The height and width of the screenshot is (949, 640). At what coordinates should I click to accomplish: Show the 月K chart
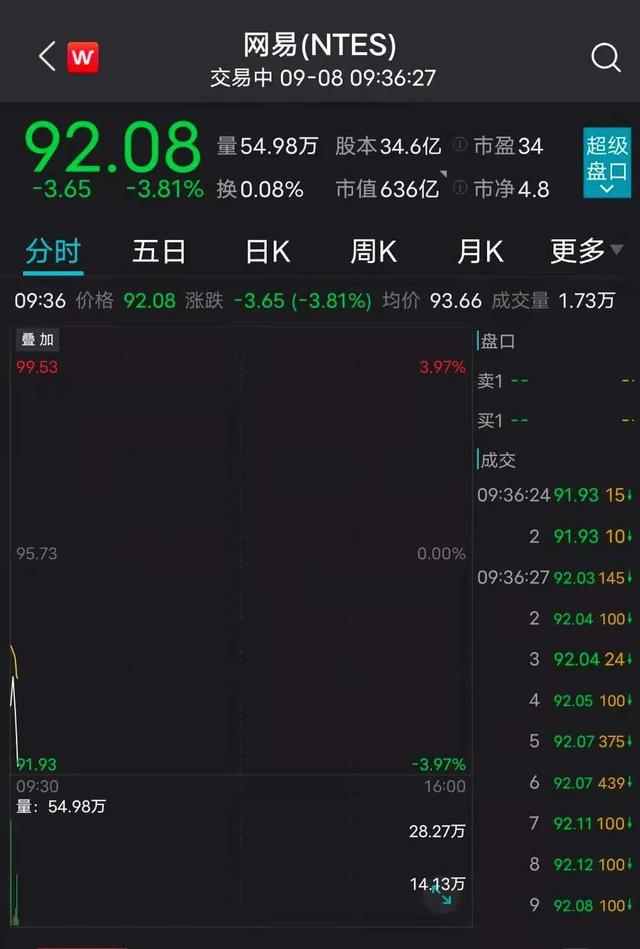pos(480,251)
